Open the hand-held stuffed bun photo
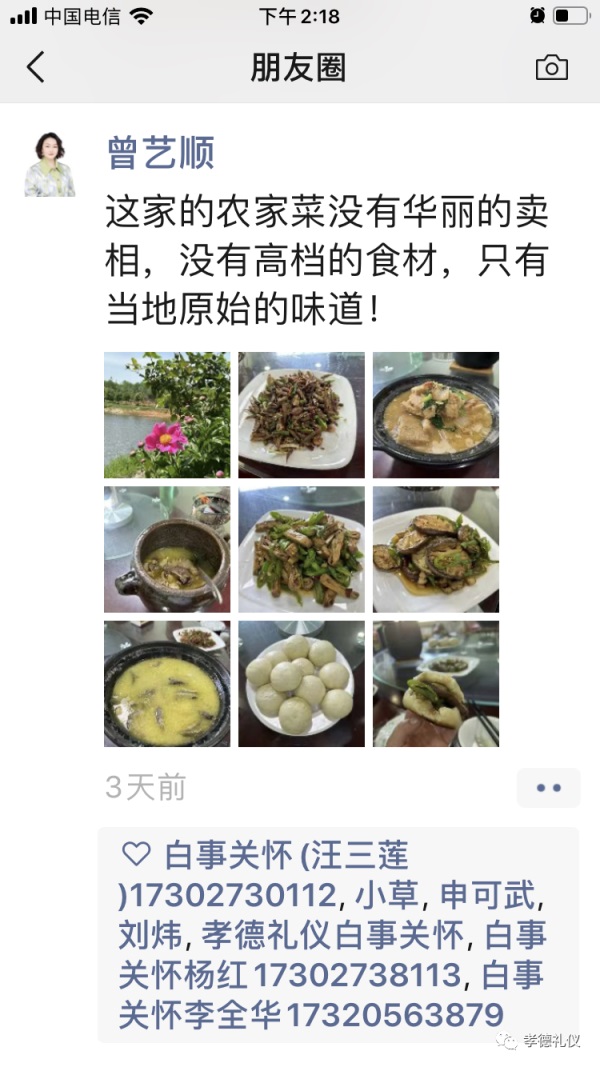The width and height of the screenshot is (600, 1067). (x=436, y=684)
